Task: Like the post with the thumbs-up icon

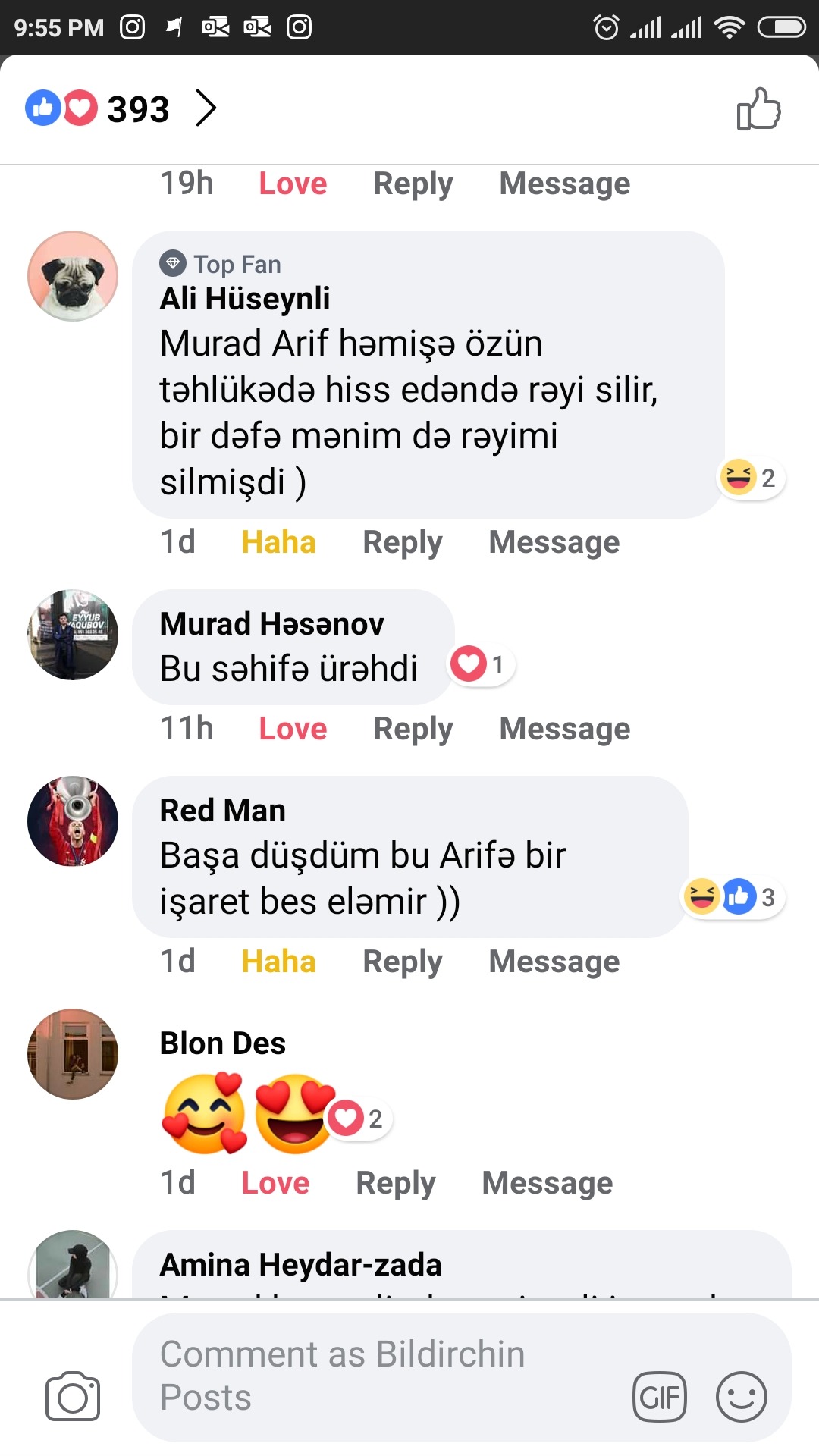Action: click(758, 108)
